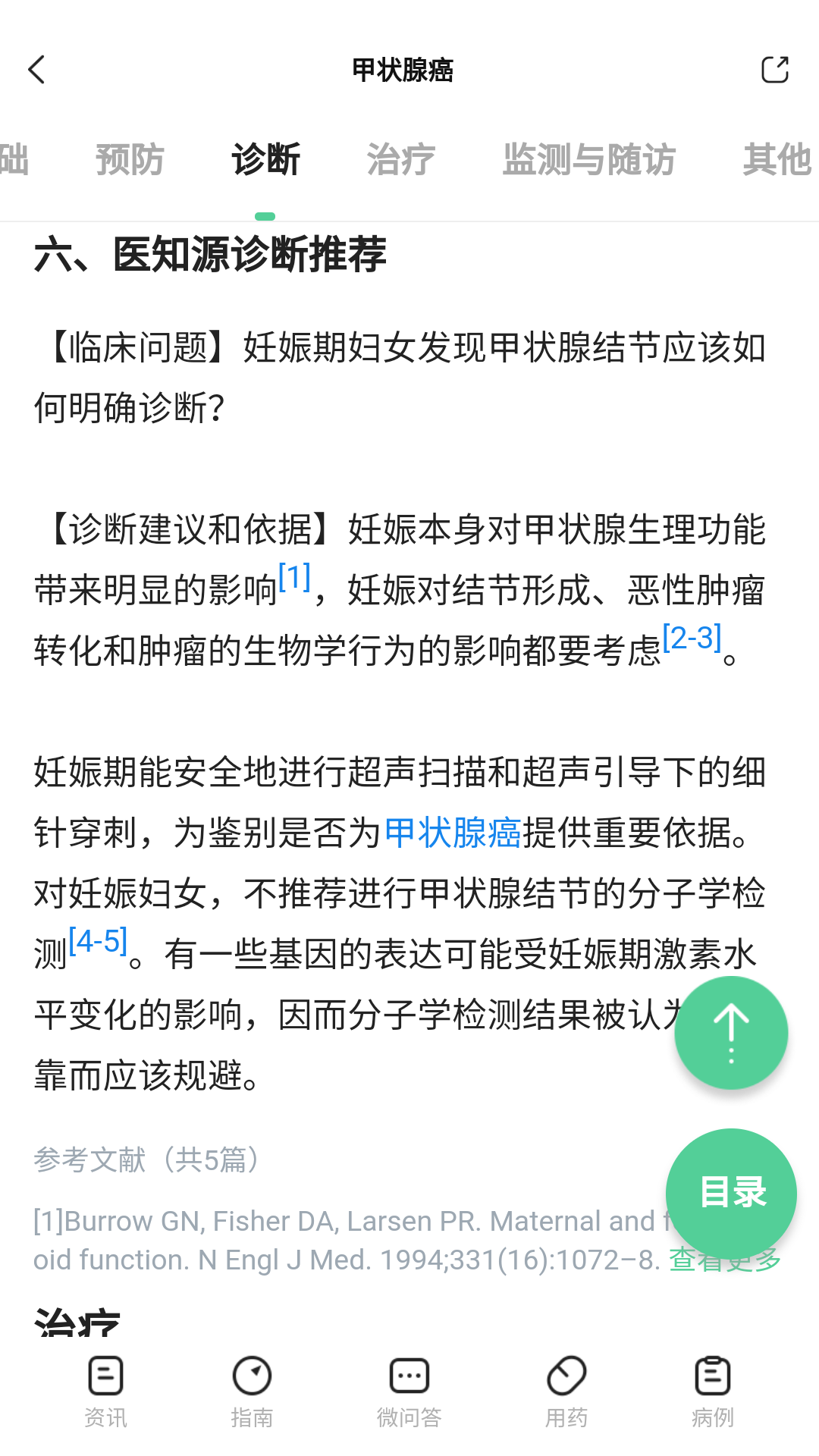The image size is (819, 1456).
Task: Switch to the 治疗 tab
Action: tap(400, 159)
